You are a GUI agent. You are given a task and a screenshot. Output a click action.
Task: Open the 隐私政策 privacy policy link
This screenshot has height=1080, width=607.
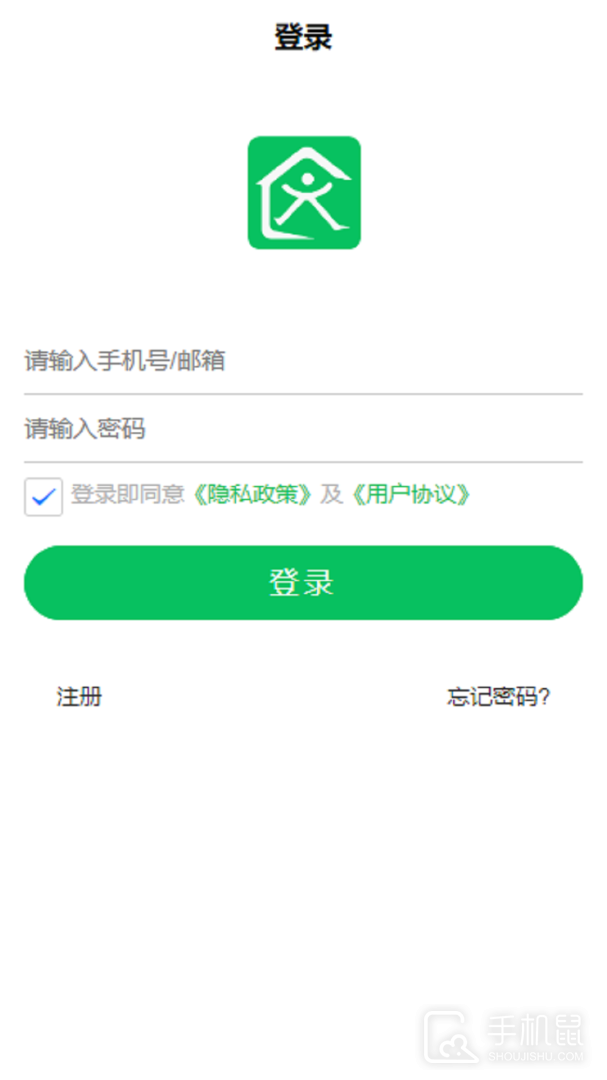click(x=252, y=494)
